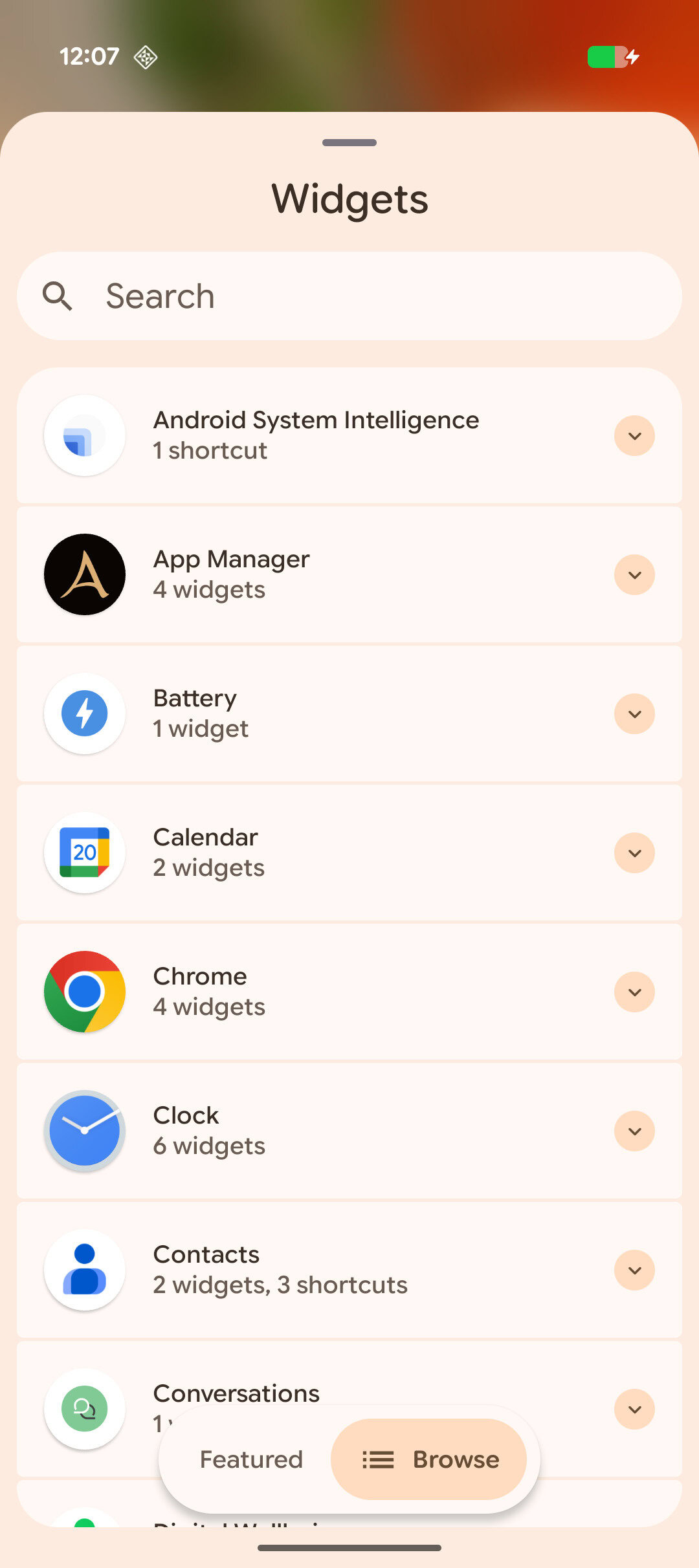
Task: Click the search magnifier icon
Action: point(59,296)
